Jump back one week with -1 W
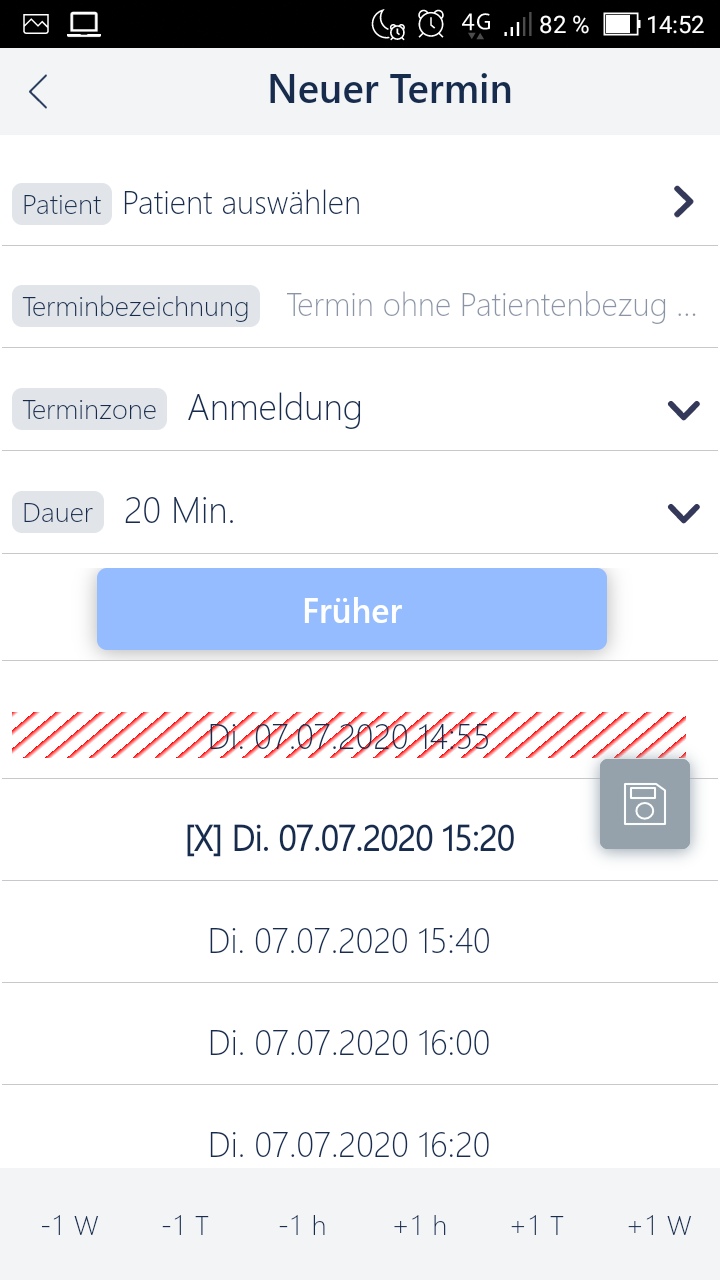The width and height of the screenshot is (720, 1280). [x=69, y=1225]
